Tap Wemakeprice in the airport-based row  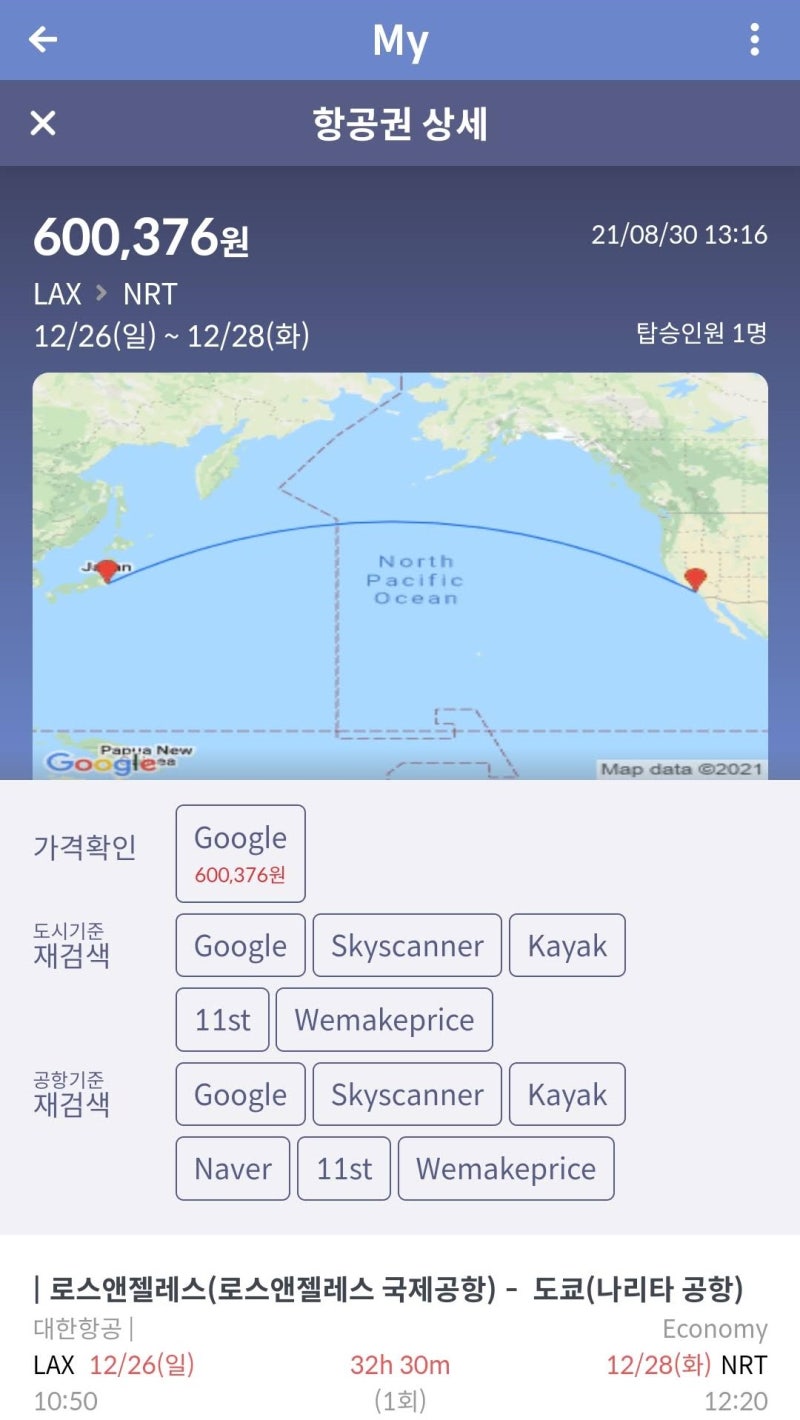(506, 1168)
